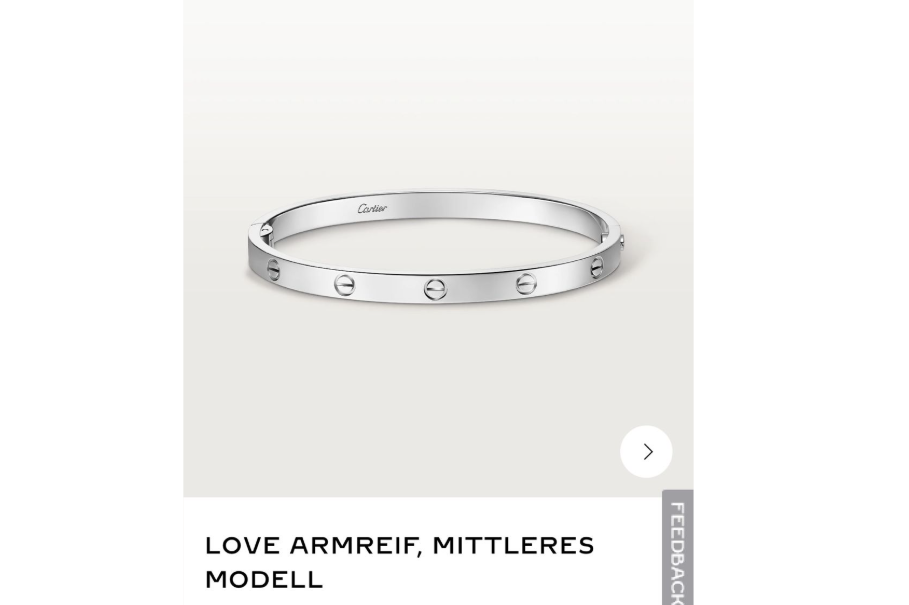Open the Love bracelet product image

pyautogui.click(x=436, y=250)
